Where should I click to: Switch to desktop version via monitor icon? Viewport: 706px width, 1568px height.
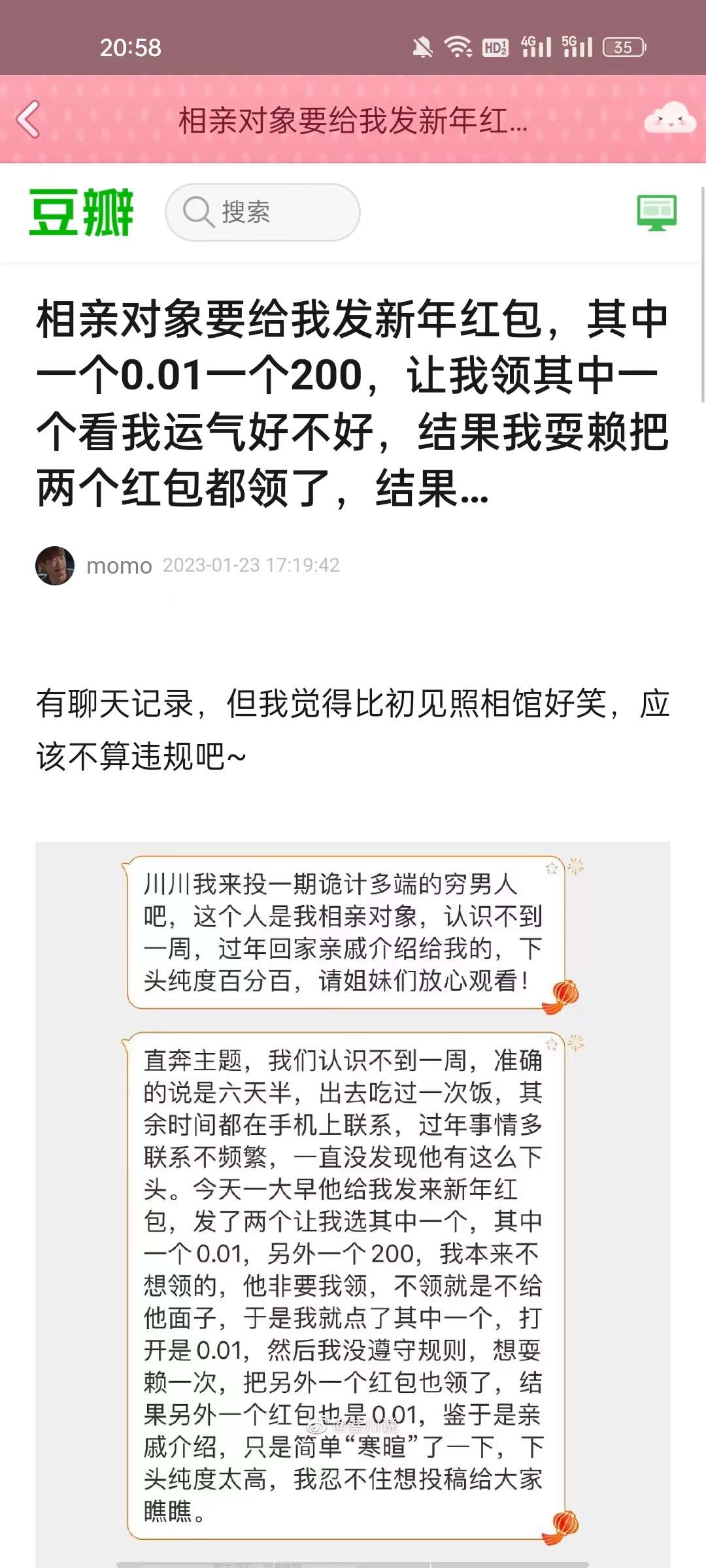click(656, 212)
